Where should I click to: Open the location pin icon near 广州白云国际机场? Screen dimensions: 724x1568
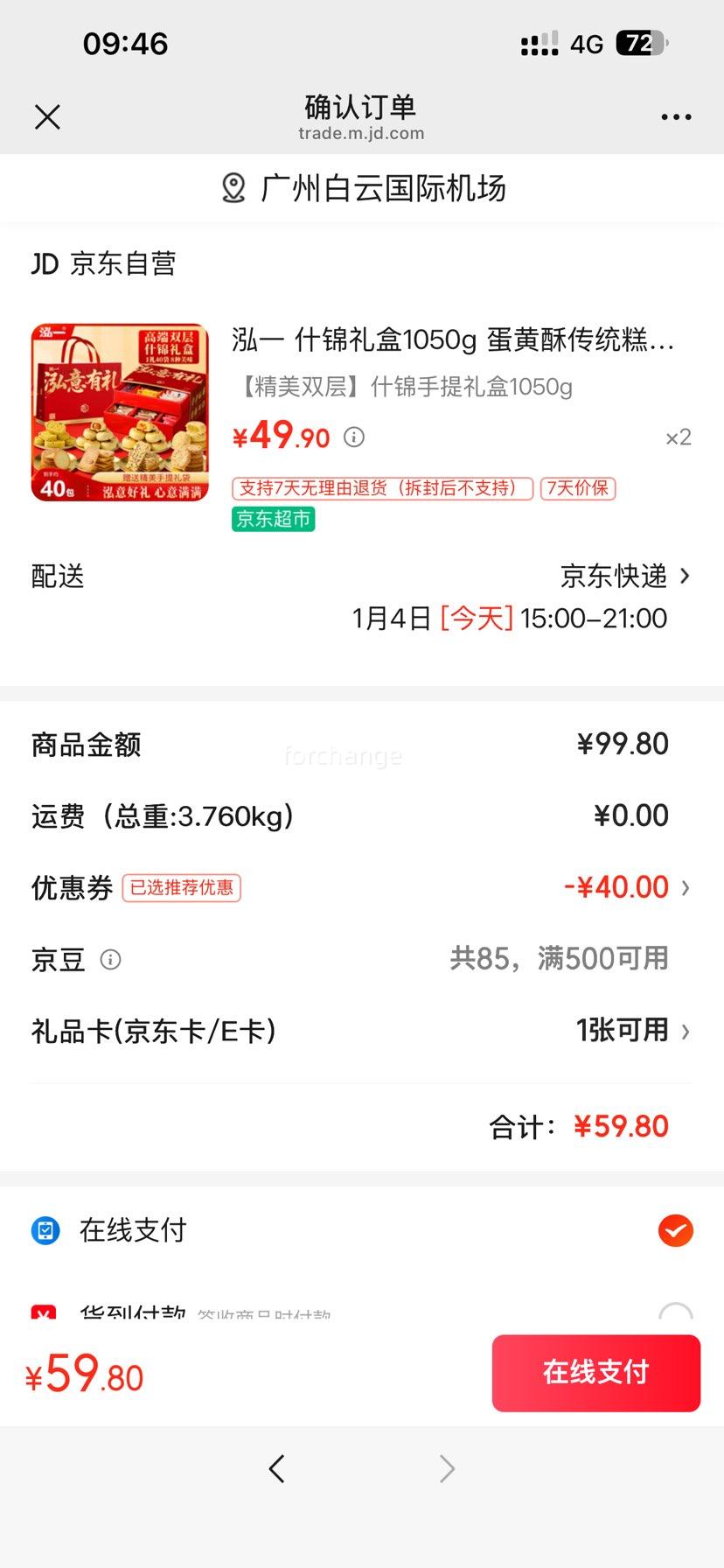[233, 187]
